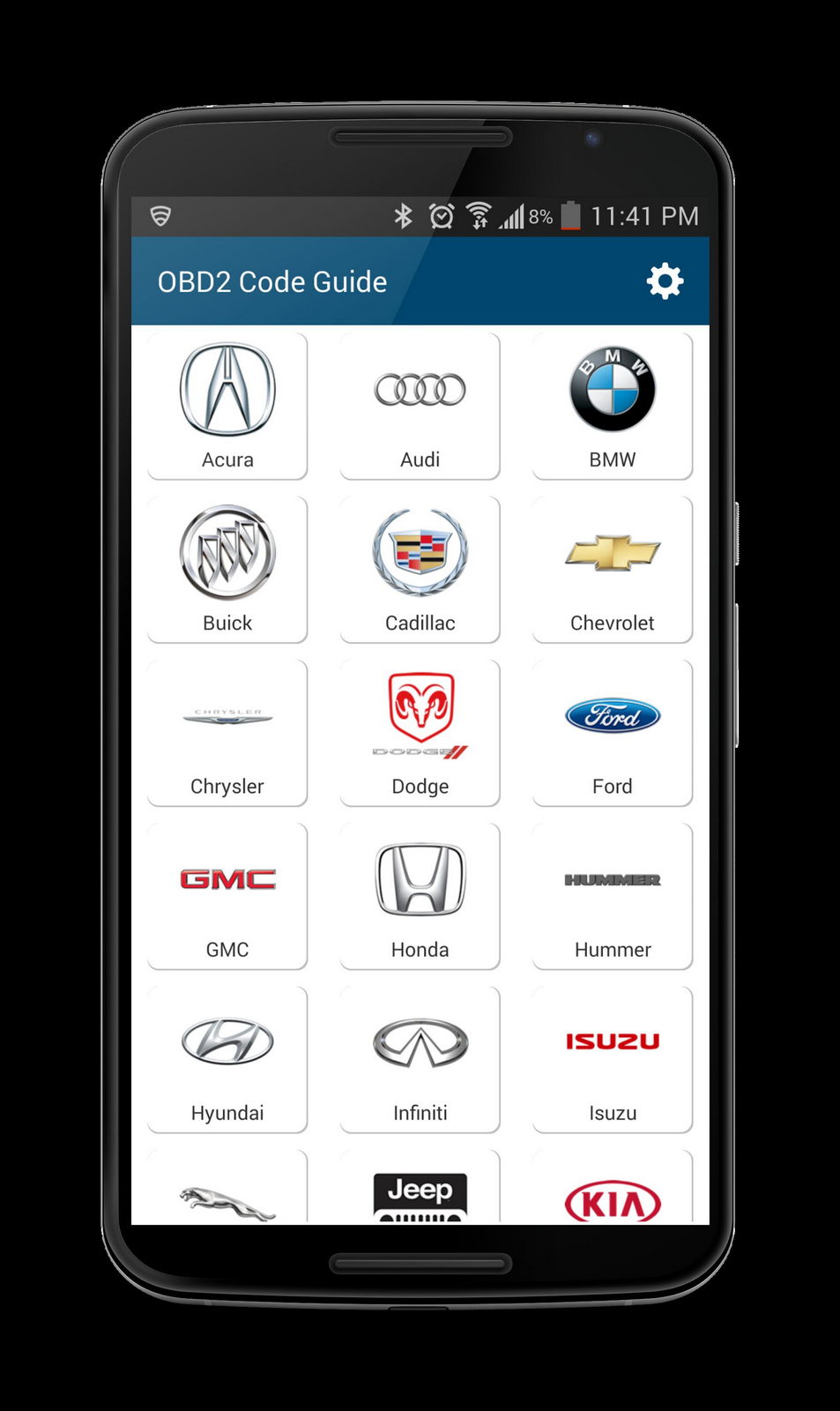Select the GMC tile
This screenshot has width=840, height=1411.
(227, 895)
